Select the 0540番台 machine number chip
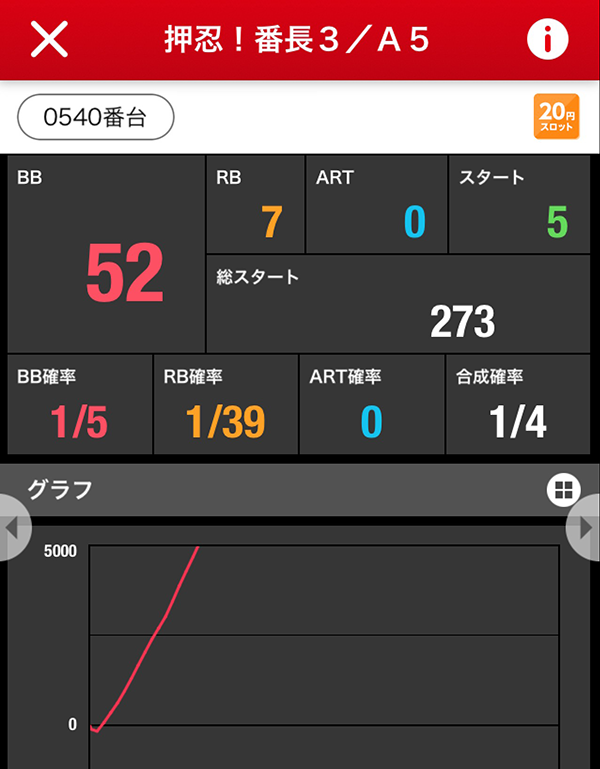 tap(96, 117)
